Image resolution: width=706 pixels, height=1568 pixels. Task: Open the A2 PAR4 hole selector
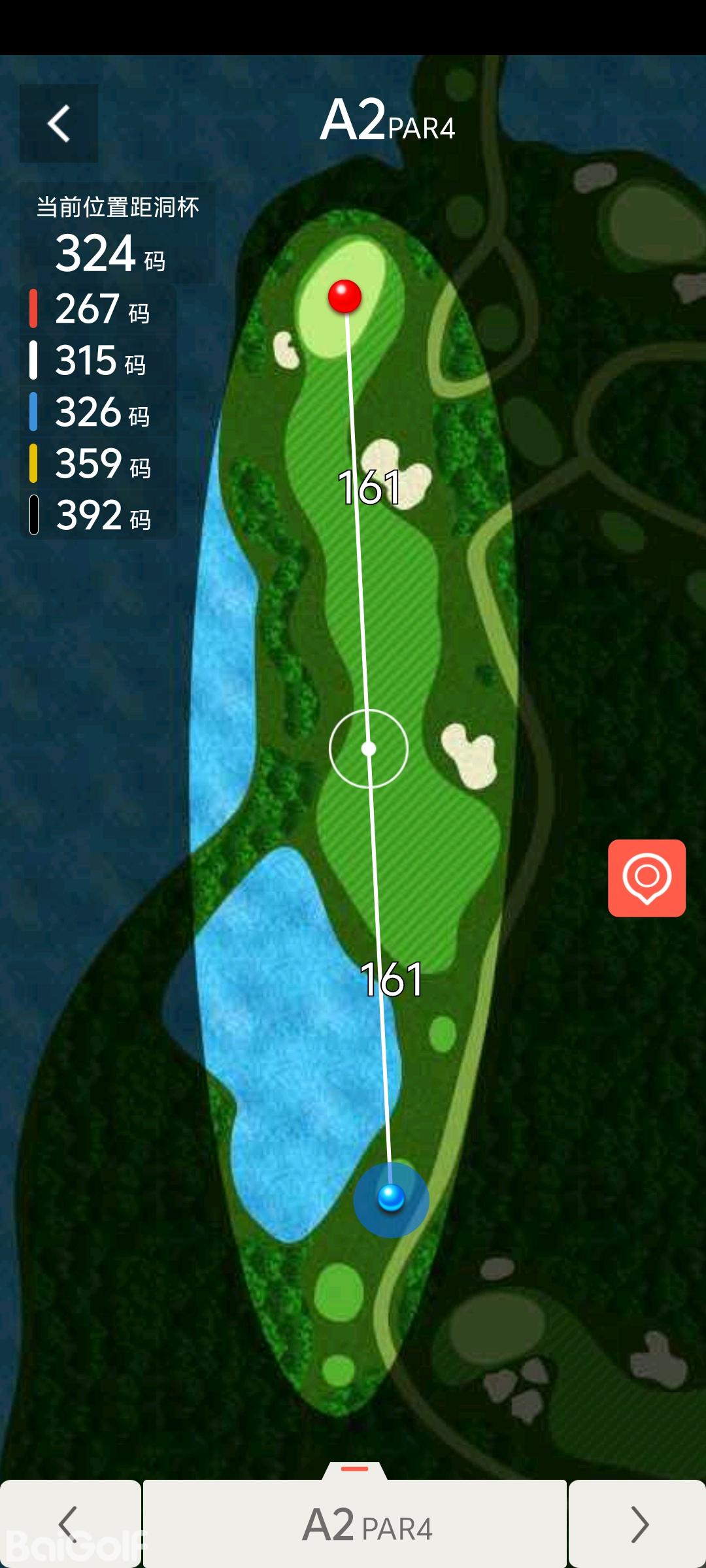[x=355, y=1524]
